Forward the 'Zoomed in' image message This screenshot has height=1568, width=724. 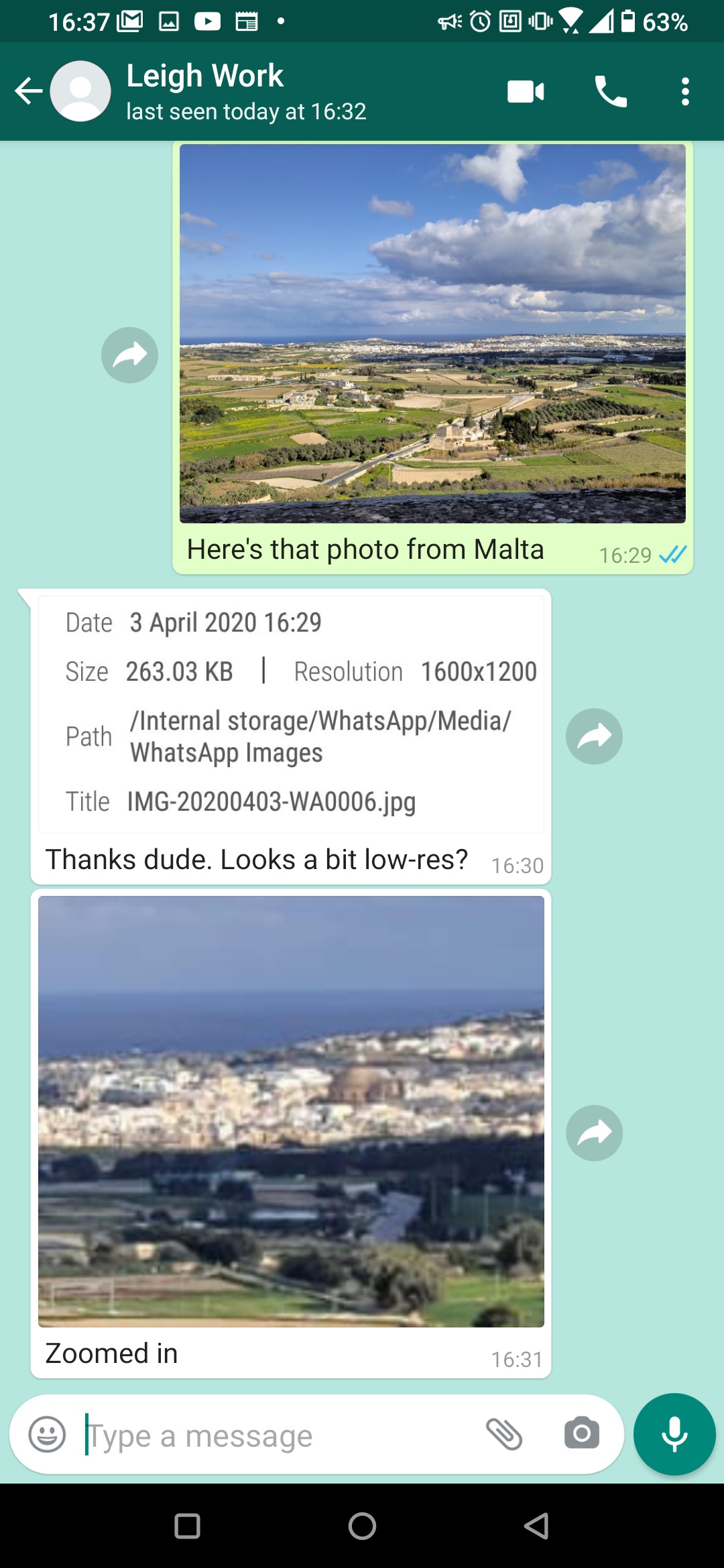594,1133
